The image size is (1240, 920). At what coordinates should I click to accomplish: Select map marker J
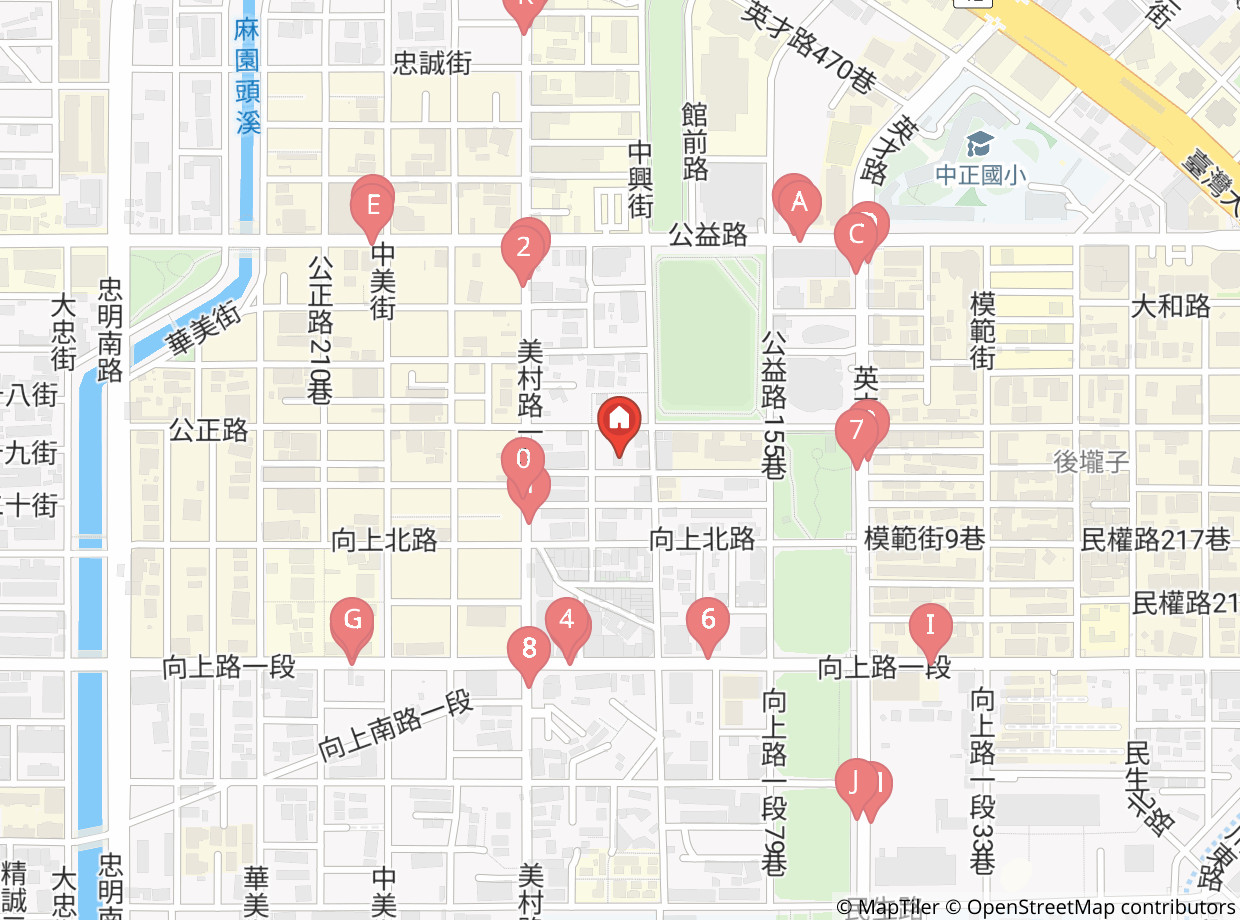(x=857, y=783)
